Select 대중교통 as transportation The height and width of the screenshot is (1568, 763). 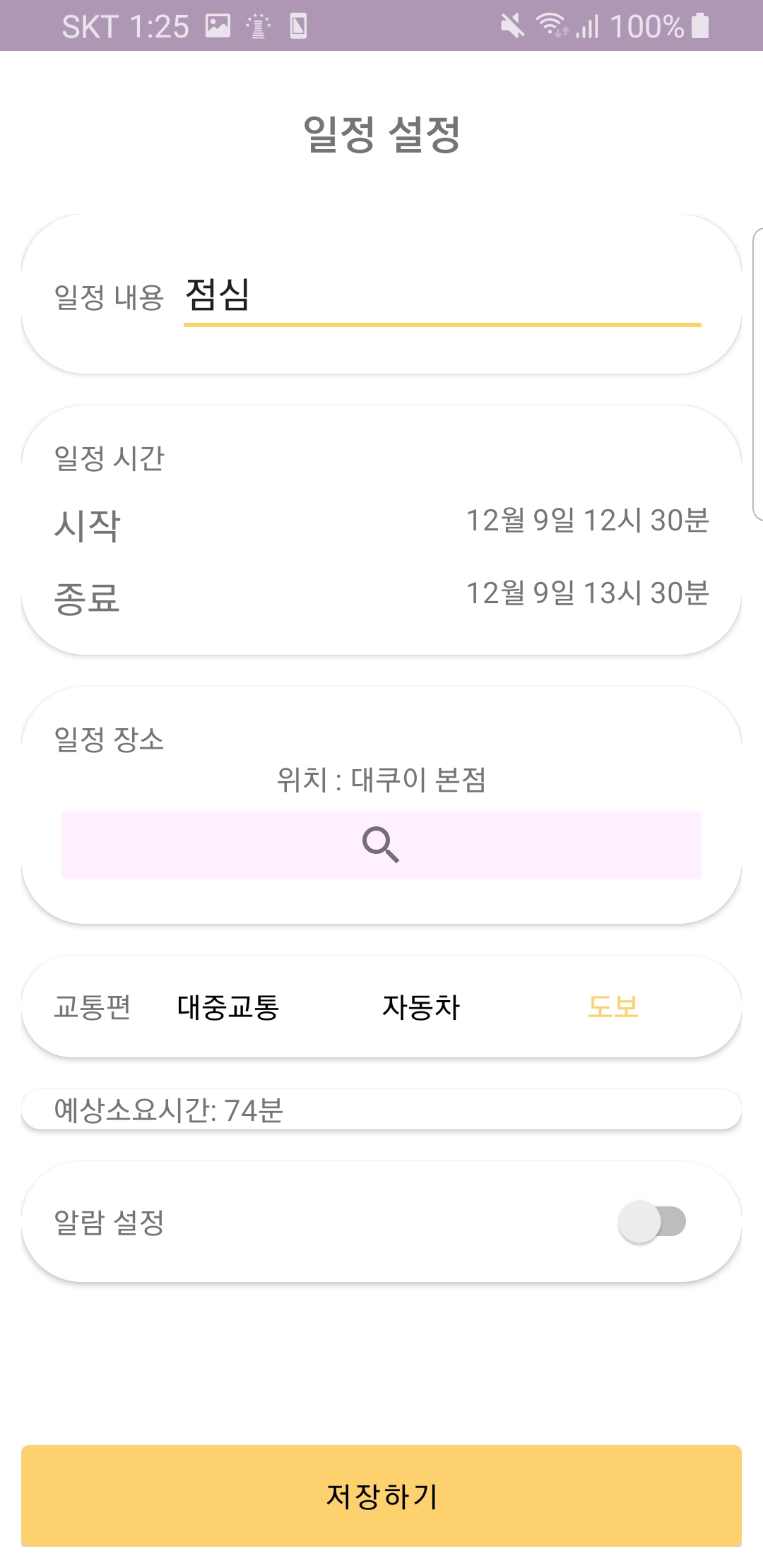coord(228,1007)
